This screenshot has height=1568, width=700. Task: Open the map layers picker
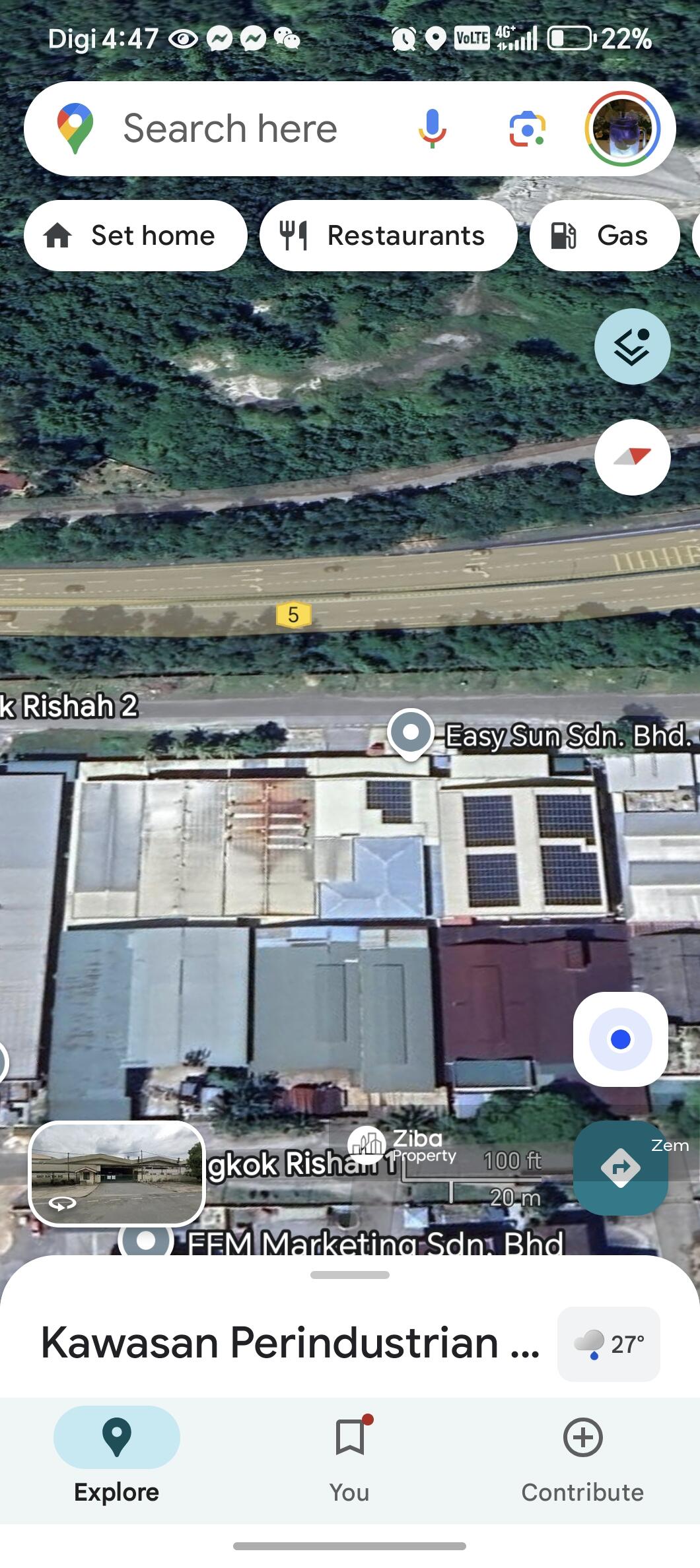tap(631, 346)
